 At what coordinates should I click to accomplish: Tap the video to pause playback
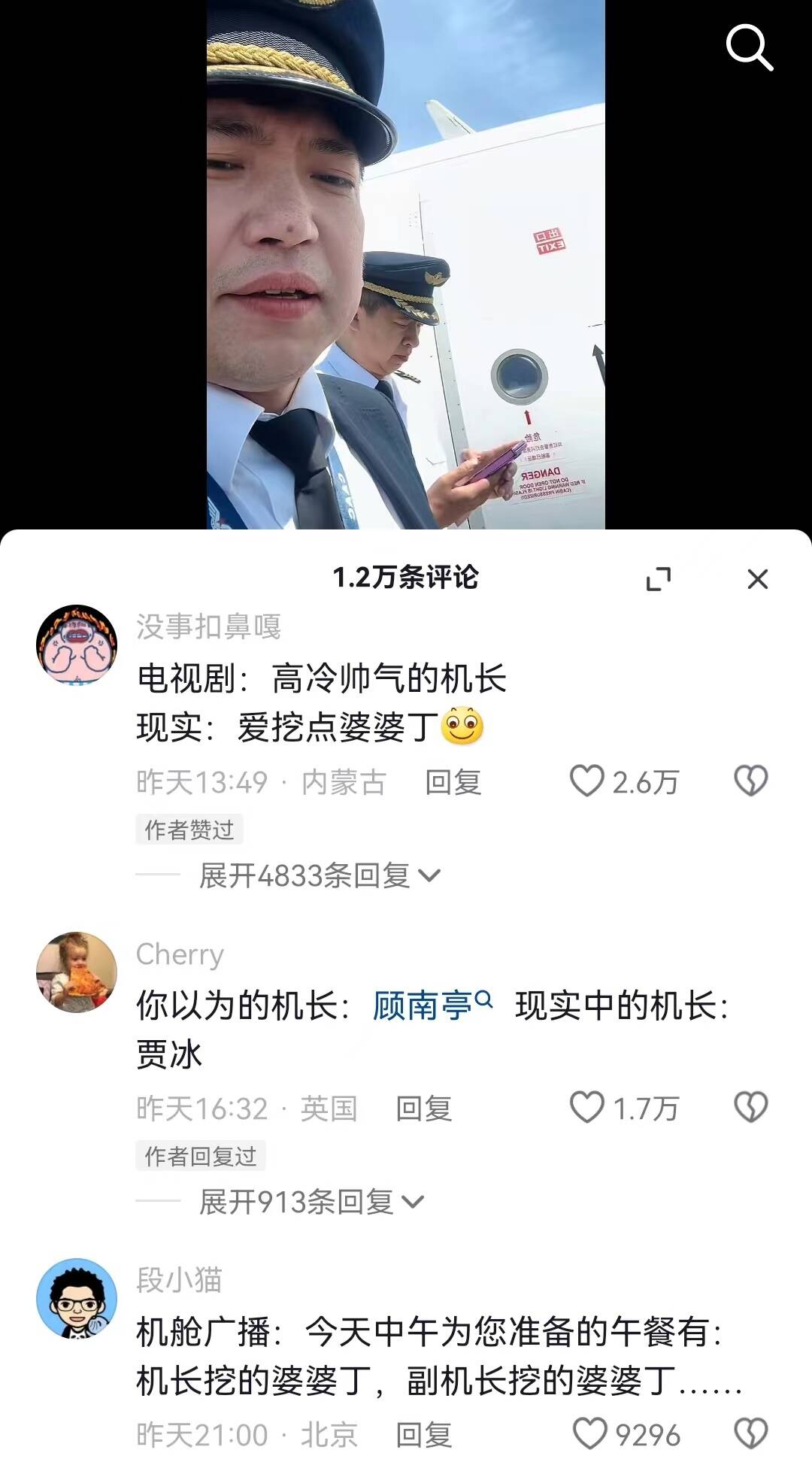pos(406,263)
